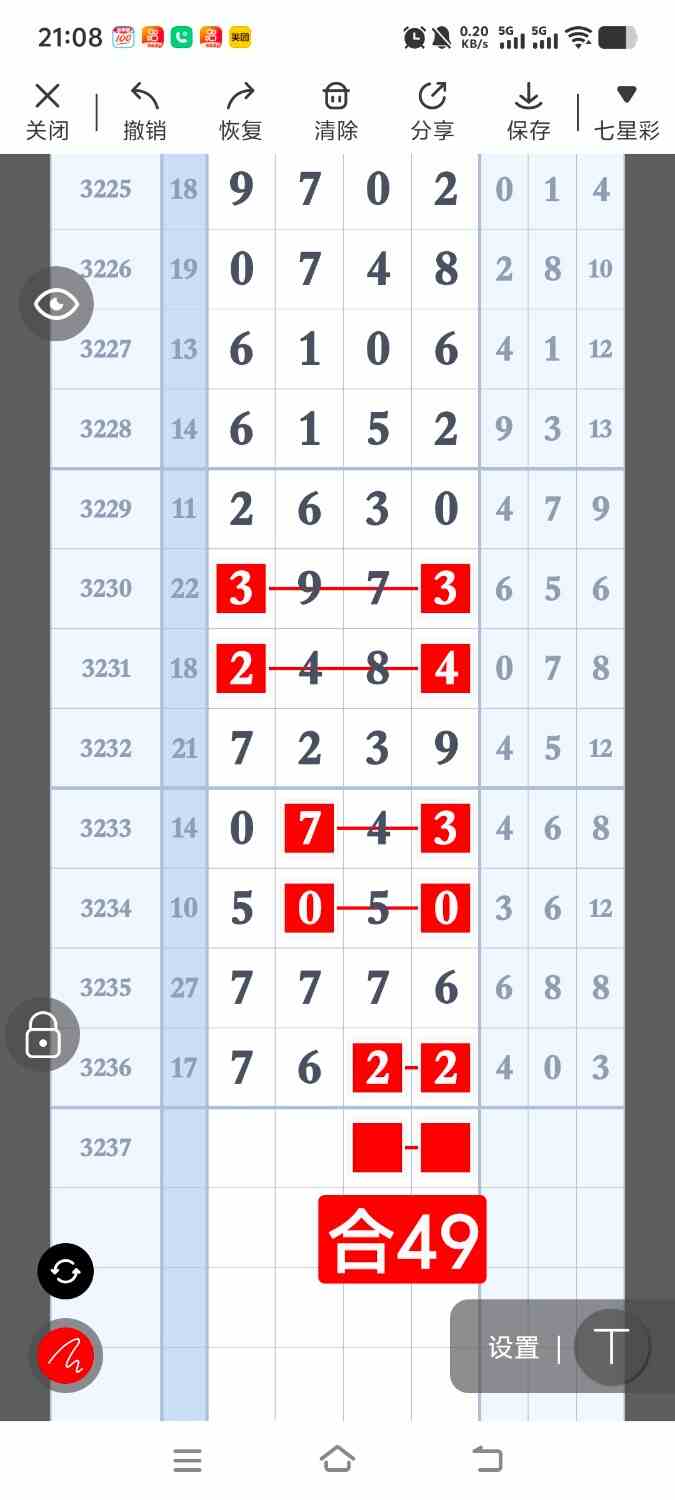This screenshot has width=675, height=1500.
Task: Undo the last drawing action
Action: (x=144, y=111)
